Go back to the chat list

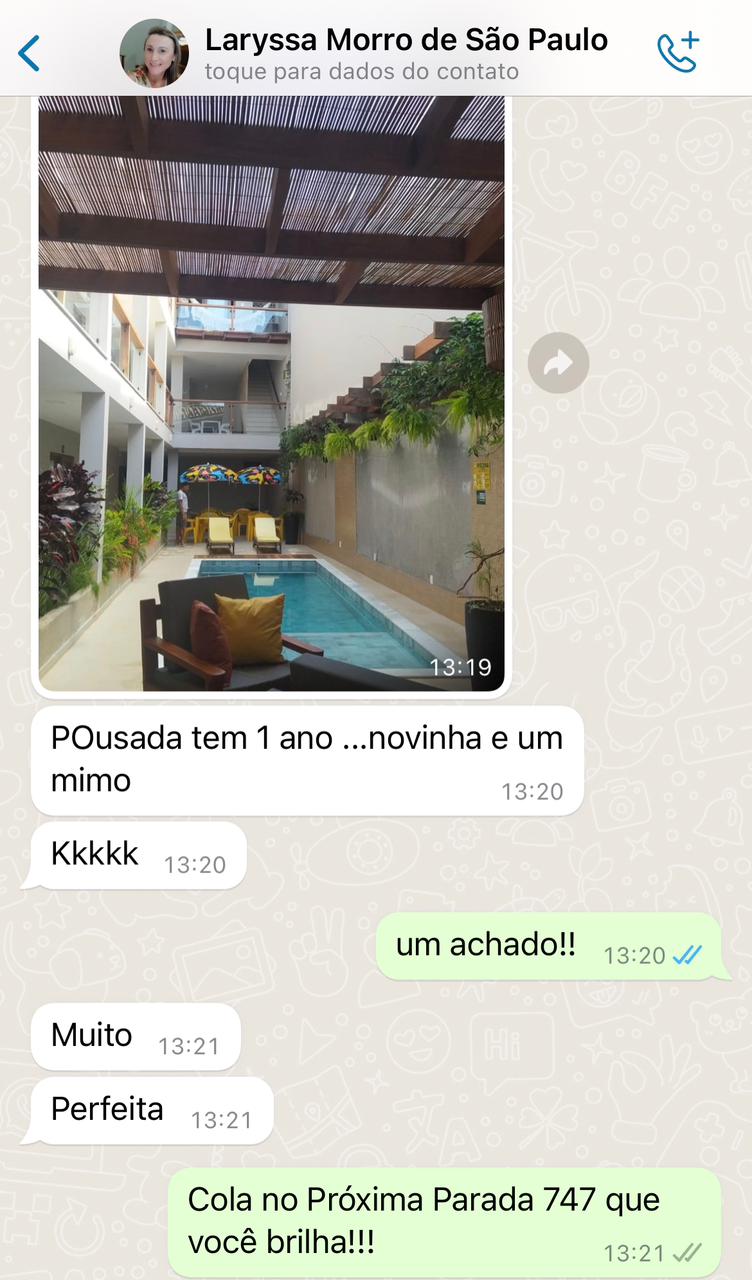[30, 53]
